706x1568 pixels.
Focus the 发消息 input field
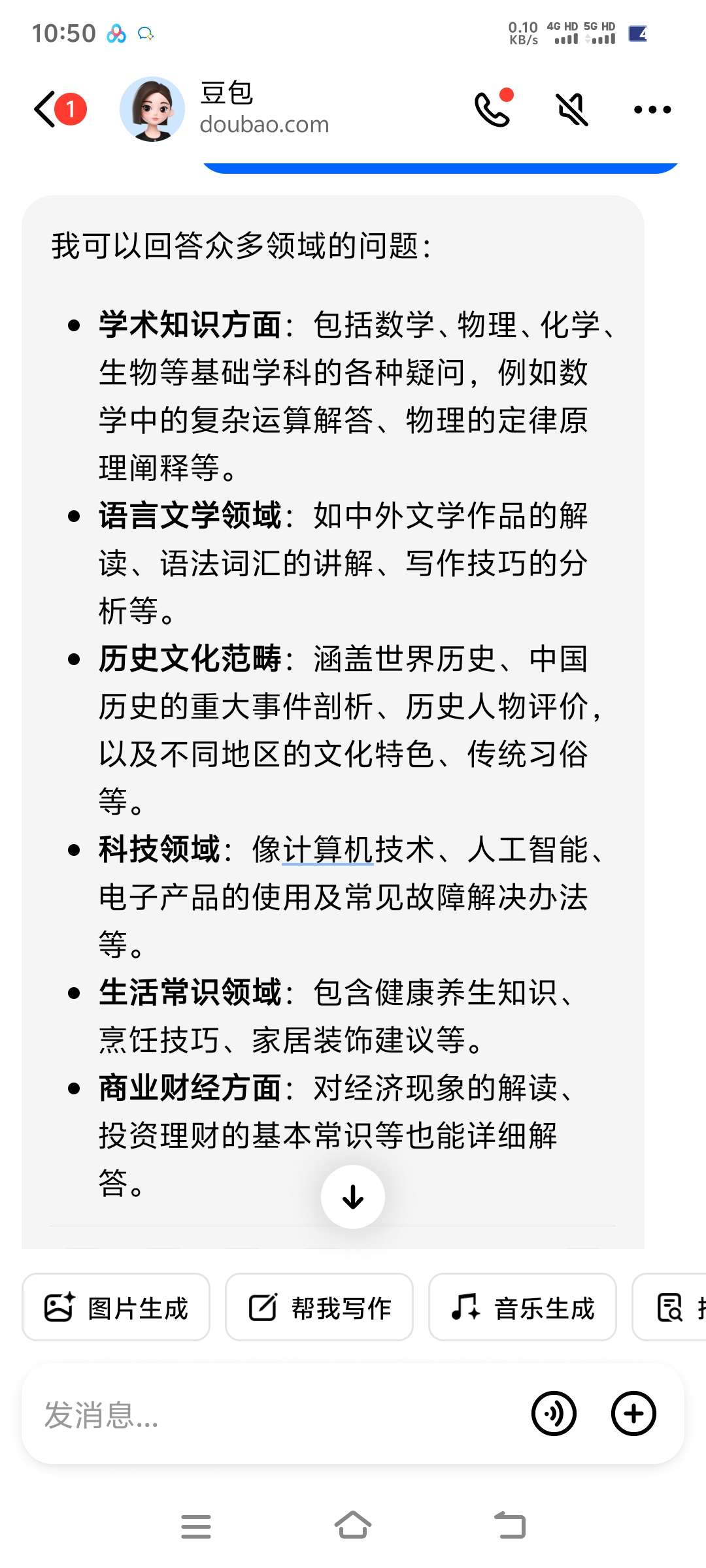pyautogui.click(x=275, y=1414)
